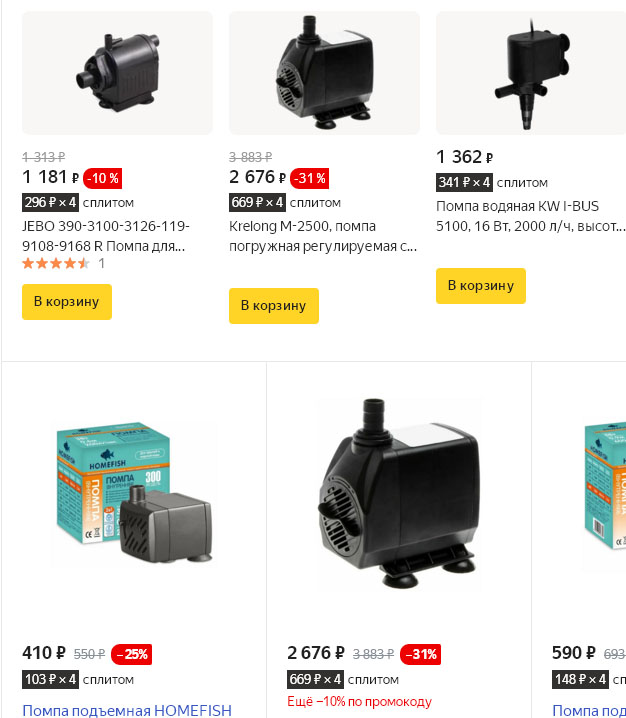Open Krelong M-2500 product title link
Viewport: 626px width, 718px height.
coord(323,236)
